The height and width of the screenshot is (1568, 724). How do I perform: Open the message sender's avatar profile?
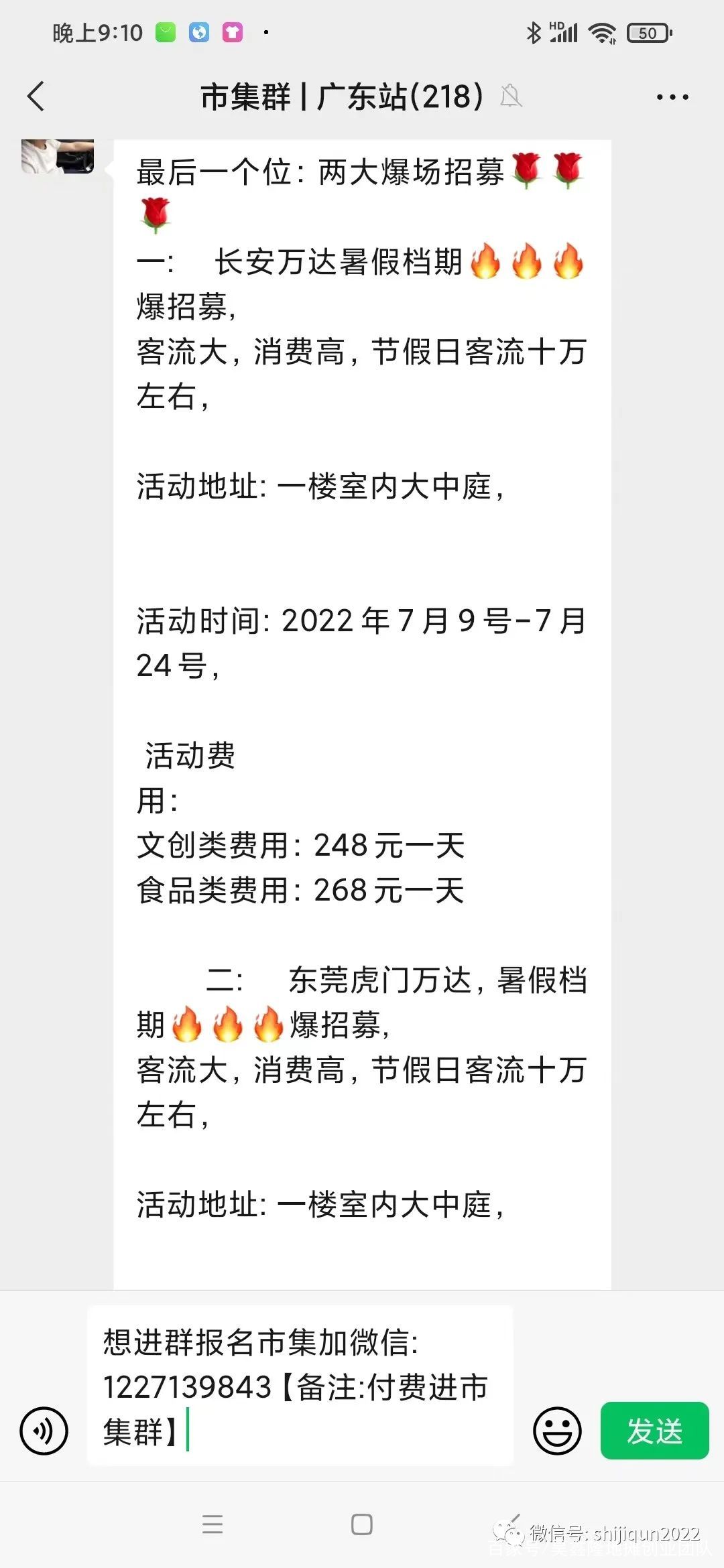click(x=58, y=157)
